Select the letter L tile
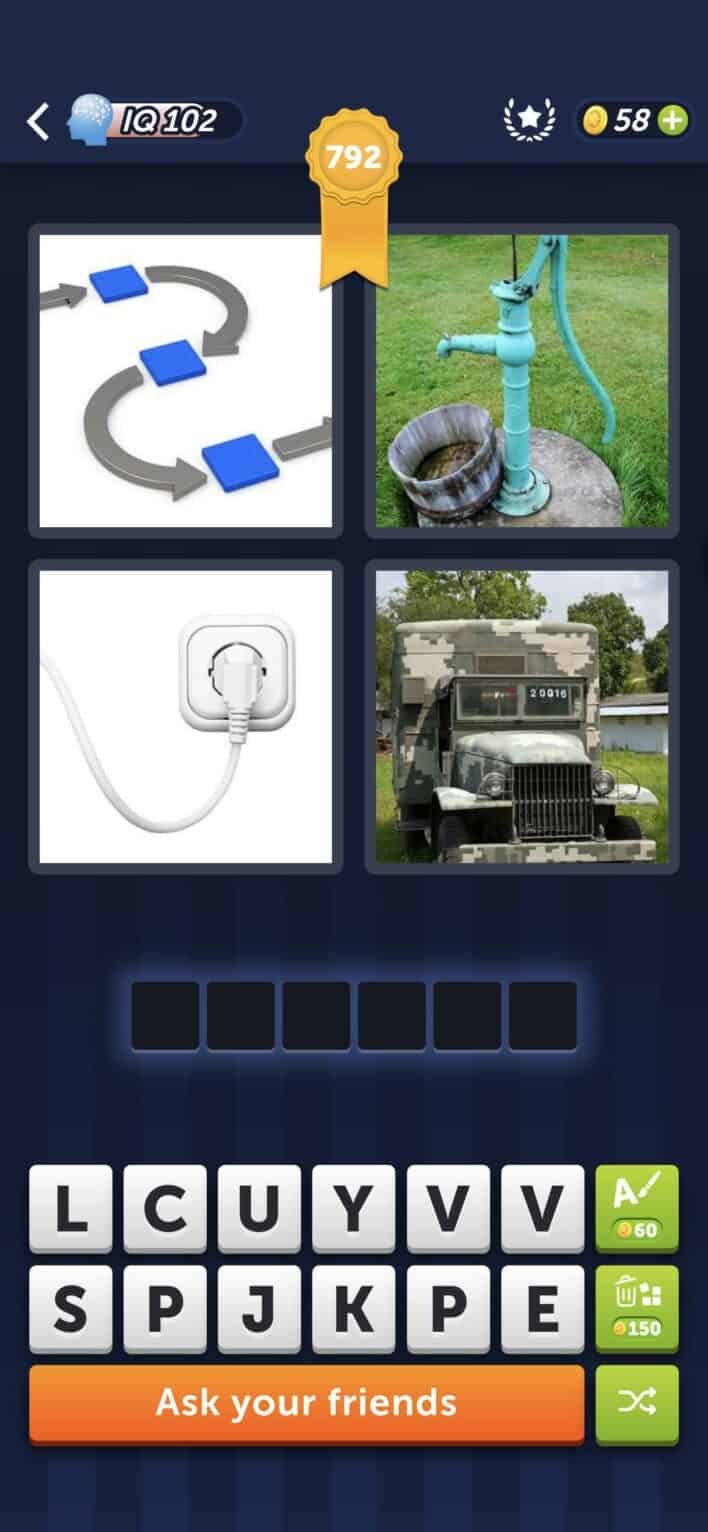 pyautogui.click(x=70, y=1208)
